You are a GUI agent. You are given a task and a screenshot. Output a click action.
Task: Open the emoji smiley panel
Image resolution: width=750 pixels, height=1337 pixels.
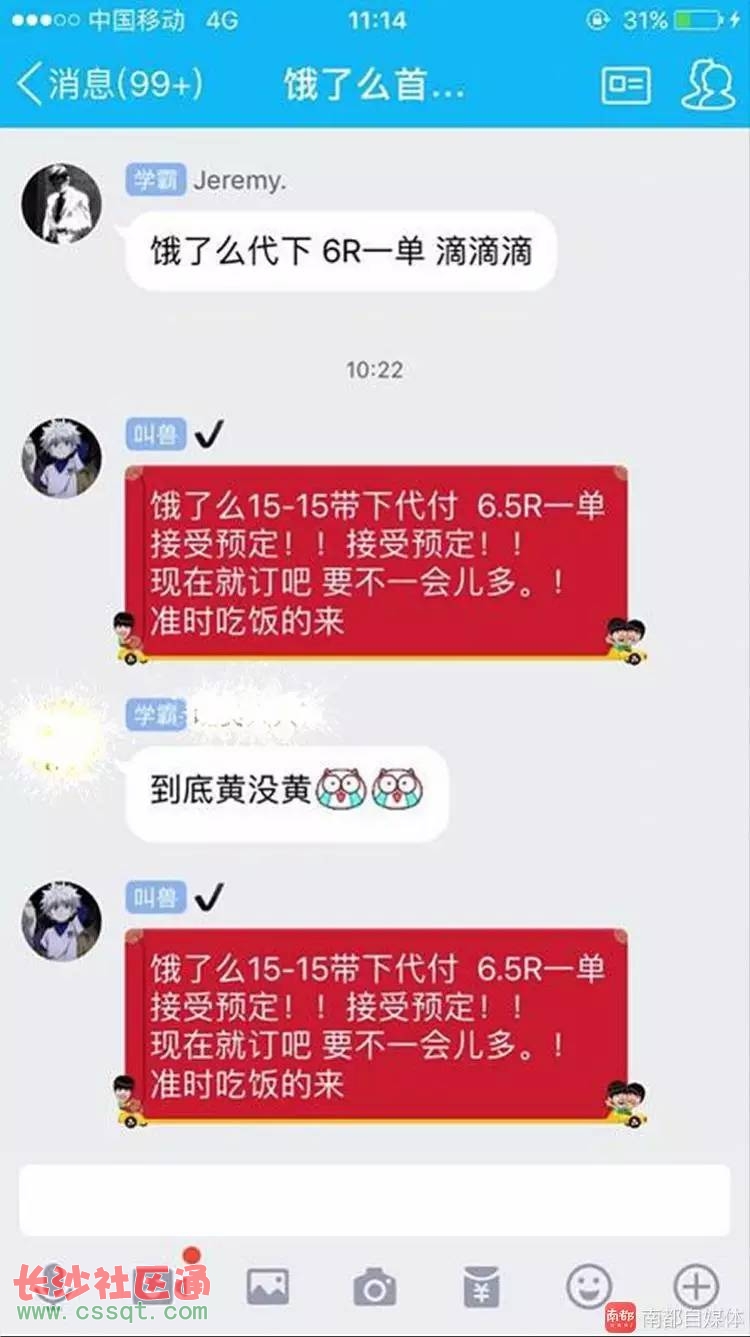click(x=589, y=1286)
